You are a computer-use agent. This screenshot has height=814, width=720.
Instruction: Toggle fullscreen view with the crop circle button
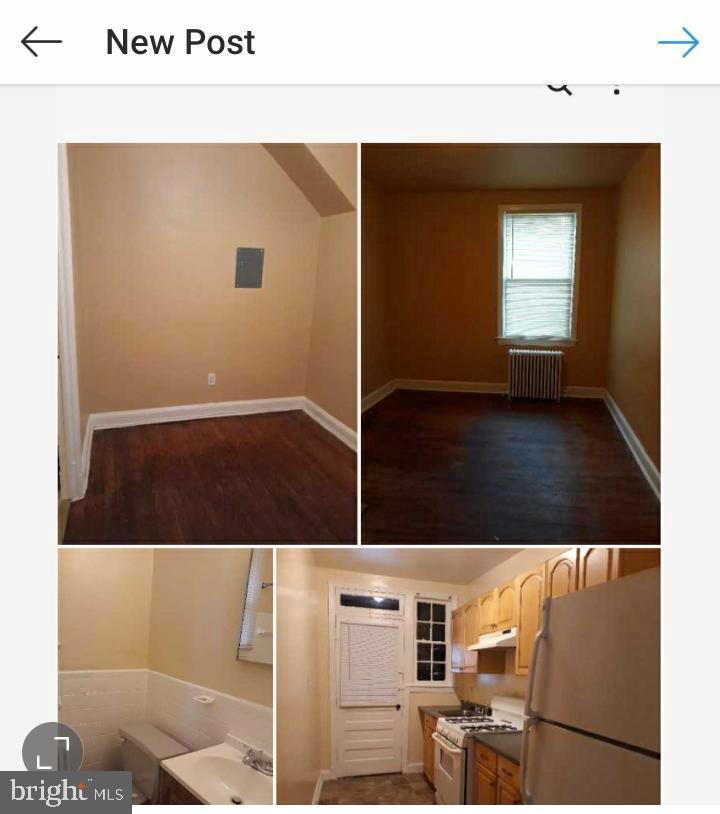[51, 751]
